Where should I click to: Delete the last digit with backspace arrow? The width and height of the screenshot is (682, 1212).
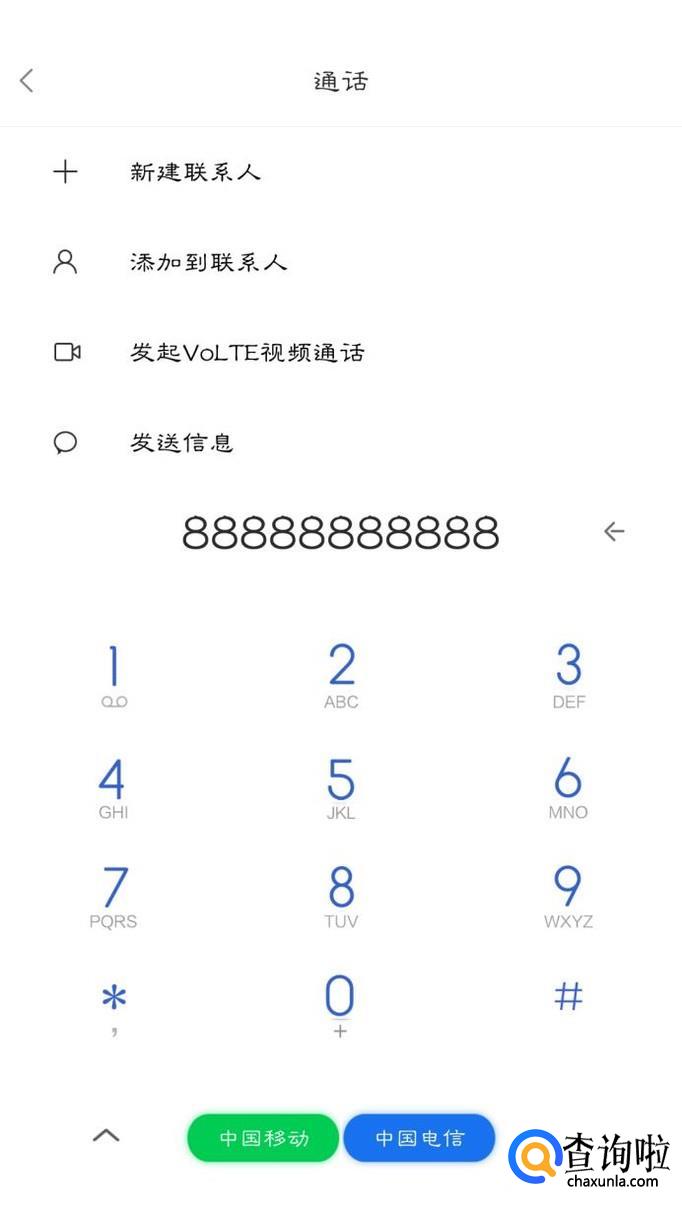click(614, 531)
